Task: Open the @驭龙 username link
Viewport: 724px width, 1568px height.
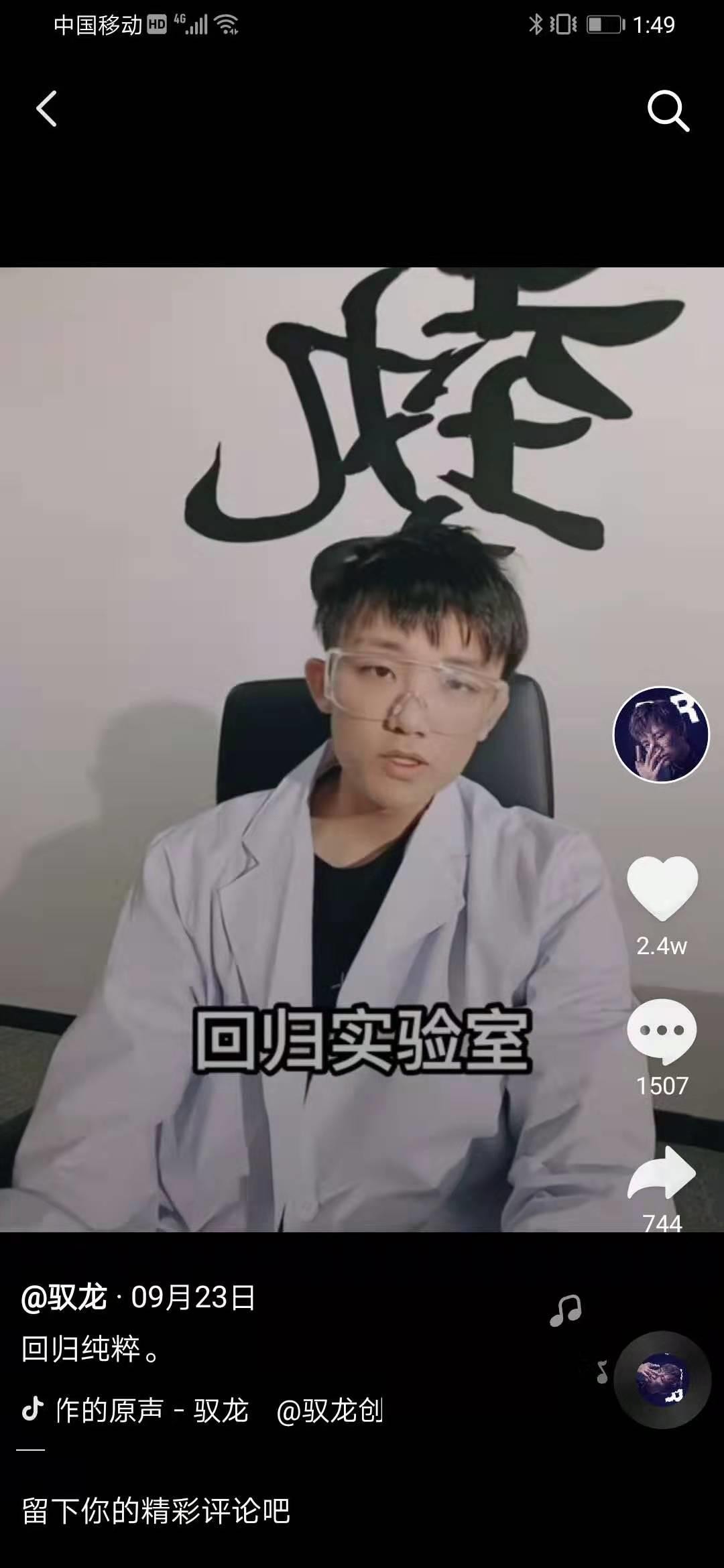Action: coord(64,1298)
